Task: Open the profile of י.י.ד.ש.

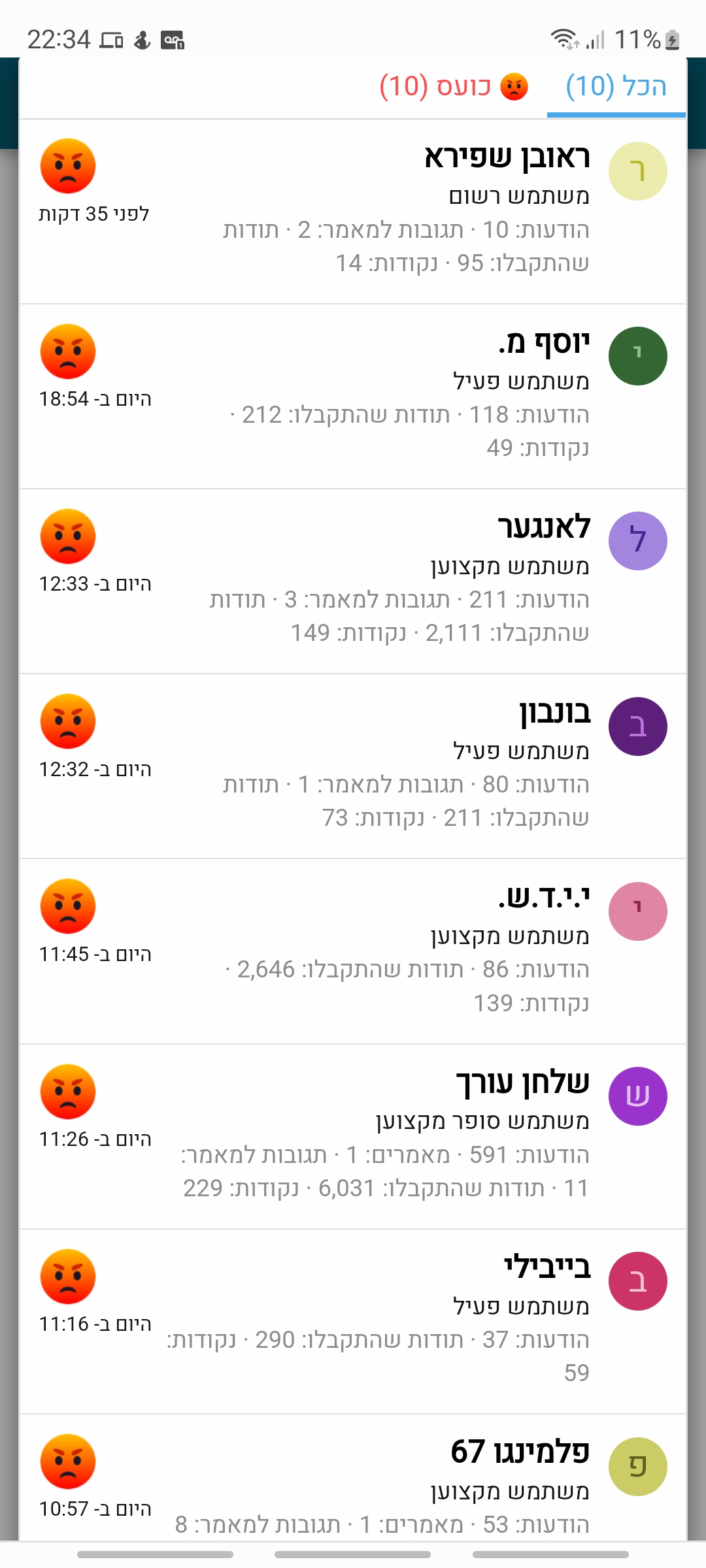Action: [544, 898]
